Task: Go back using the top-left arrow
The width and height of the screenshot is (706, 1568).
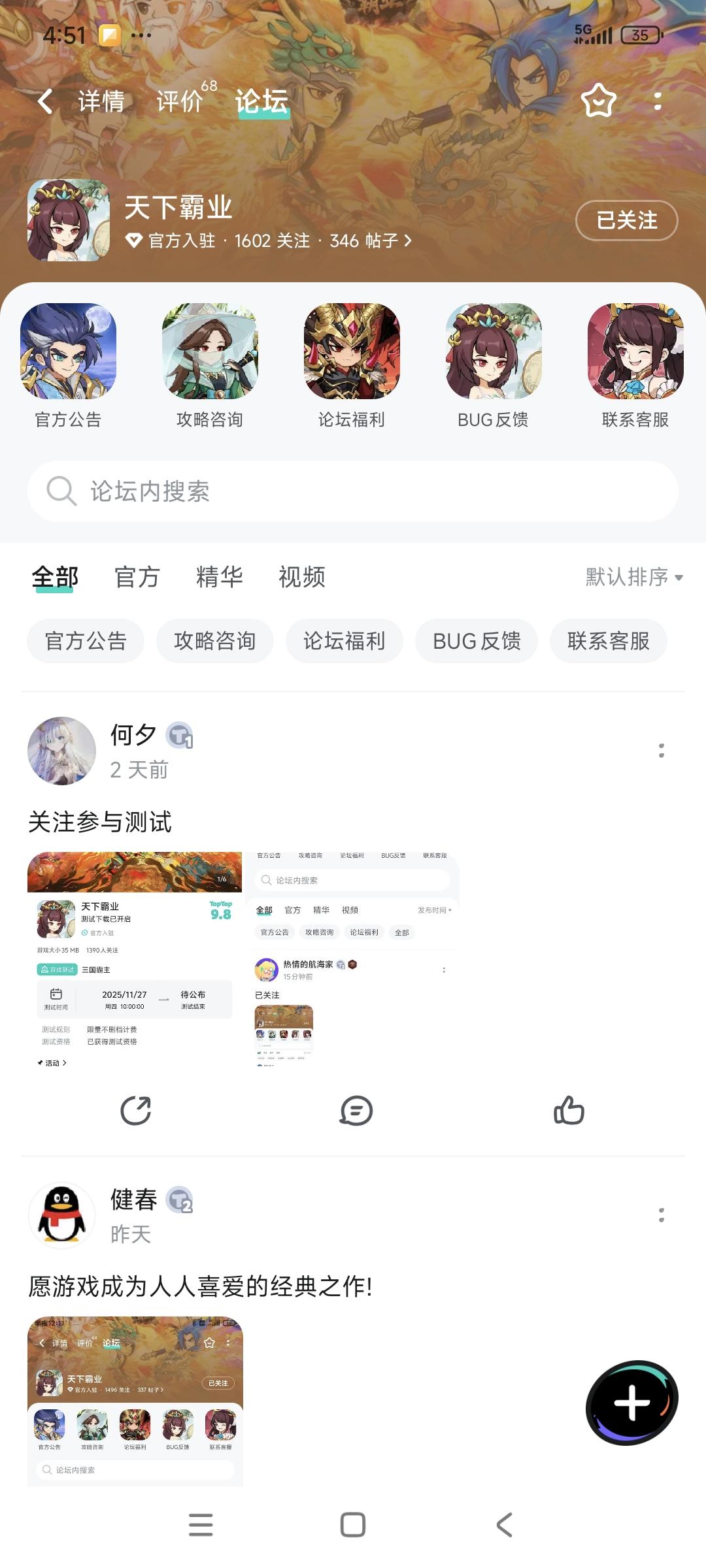Action: click(x=44, y=101)
